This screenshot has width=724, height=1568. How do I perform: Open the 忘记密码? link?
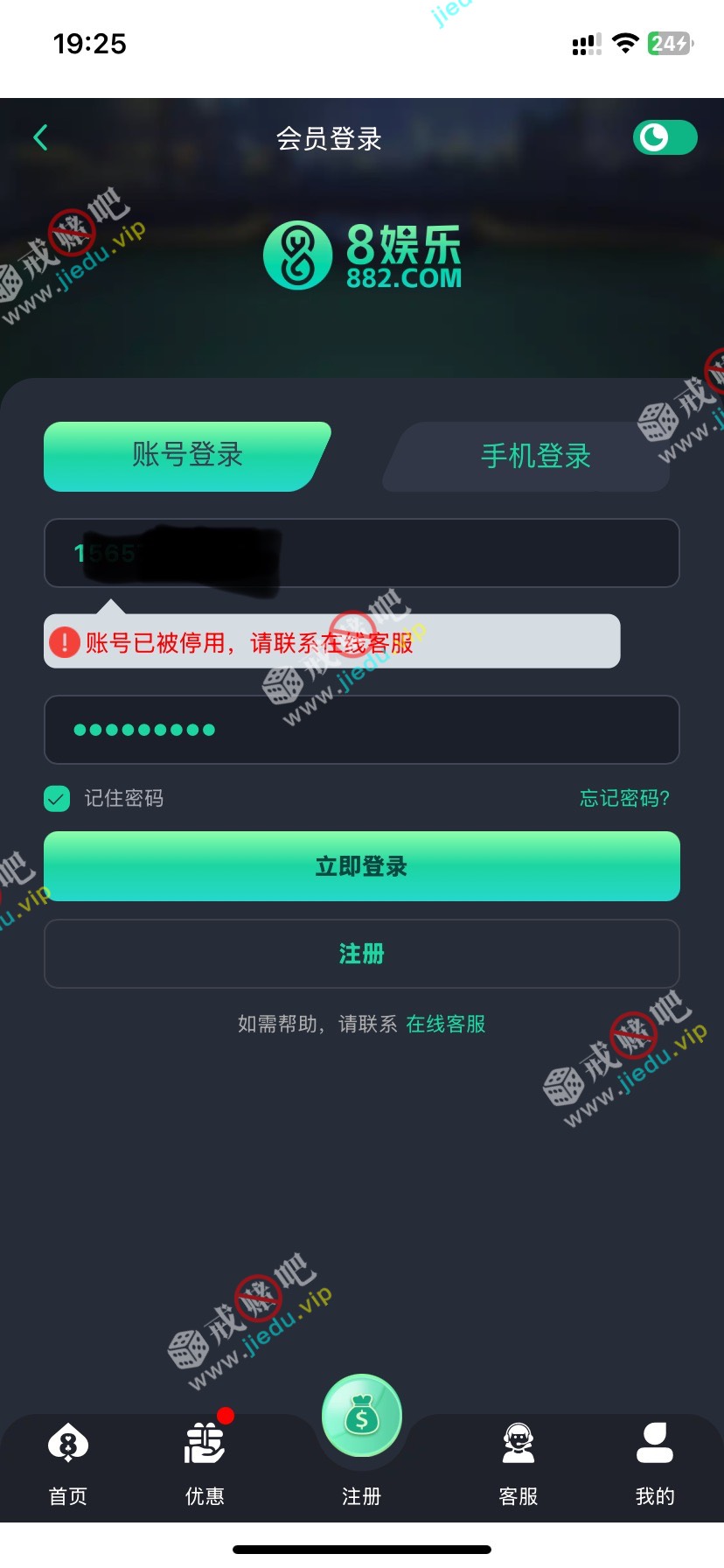click(x=624, y=798)
